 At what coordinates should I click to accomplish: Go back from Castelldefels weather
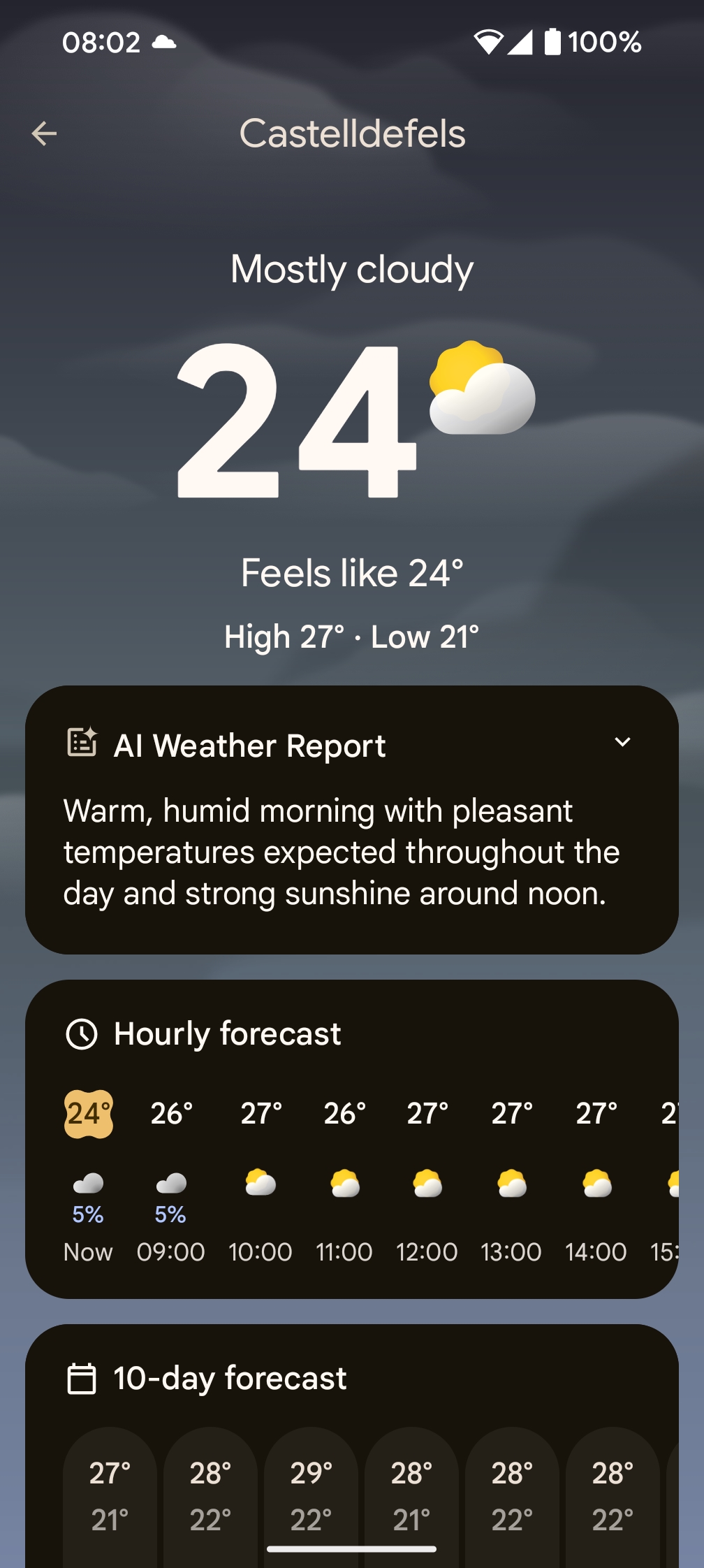click(x=44, y=133)
